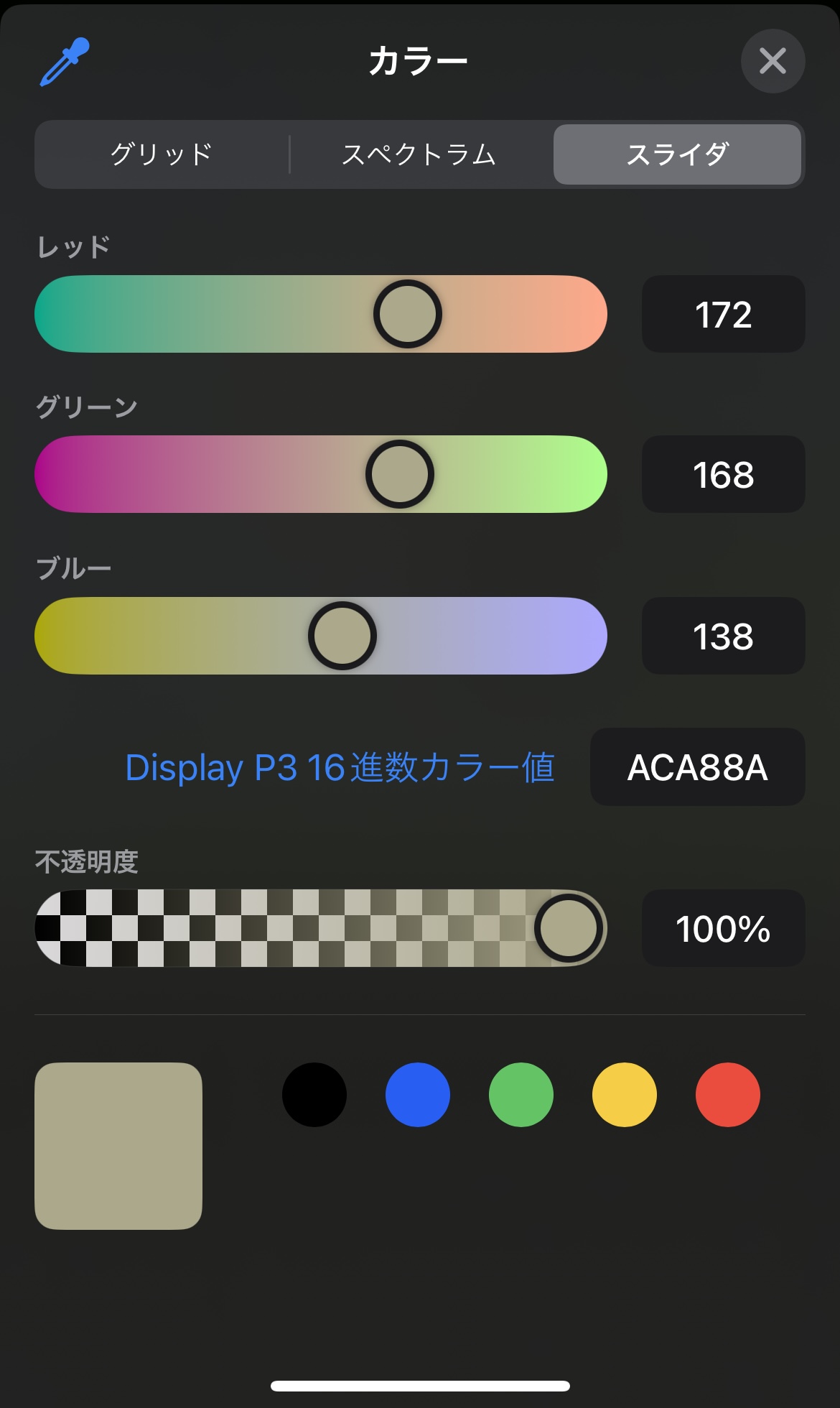Choose the blue color swatch
Screen dimensions: 840x1408
click(x=418, y=1095)
